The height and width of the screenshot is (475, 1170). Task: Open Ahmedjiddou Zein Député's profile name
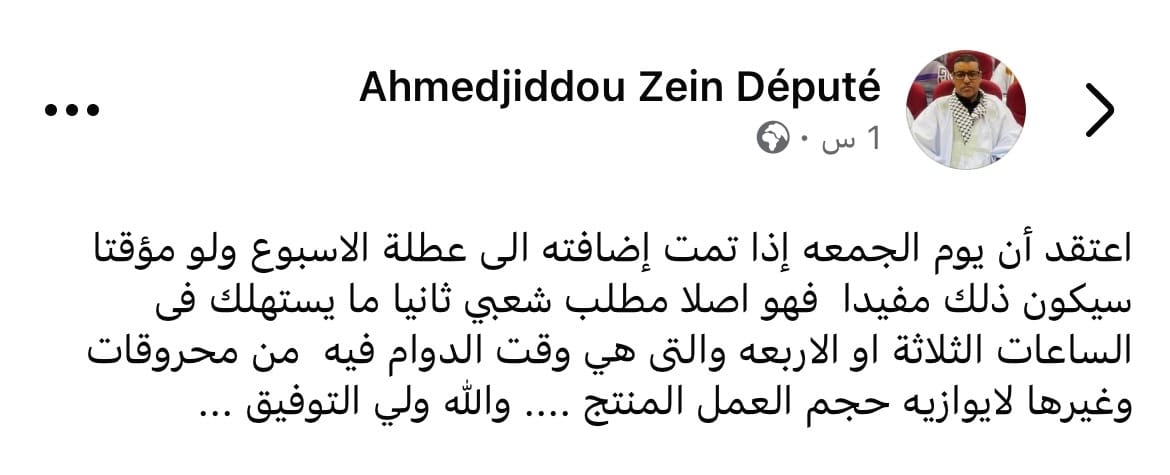[x=620, y=88]
